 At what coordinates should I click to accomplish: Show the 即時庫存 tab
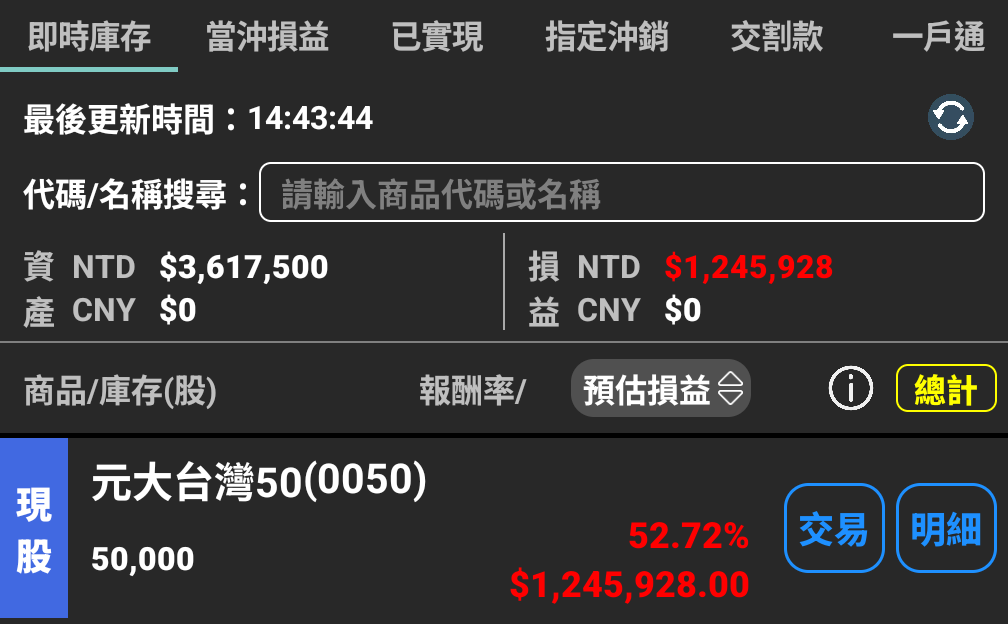click(89, 37)
